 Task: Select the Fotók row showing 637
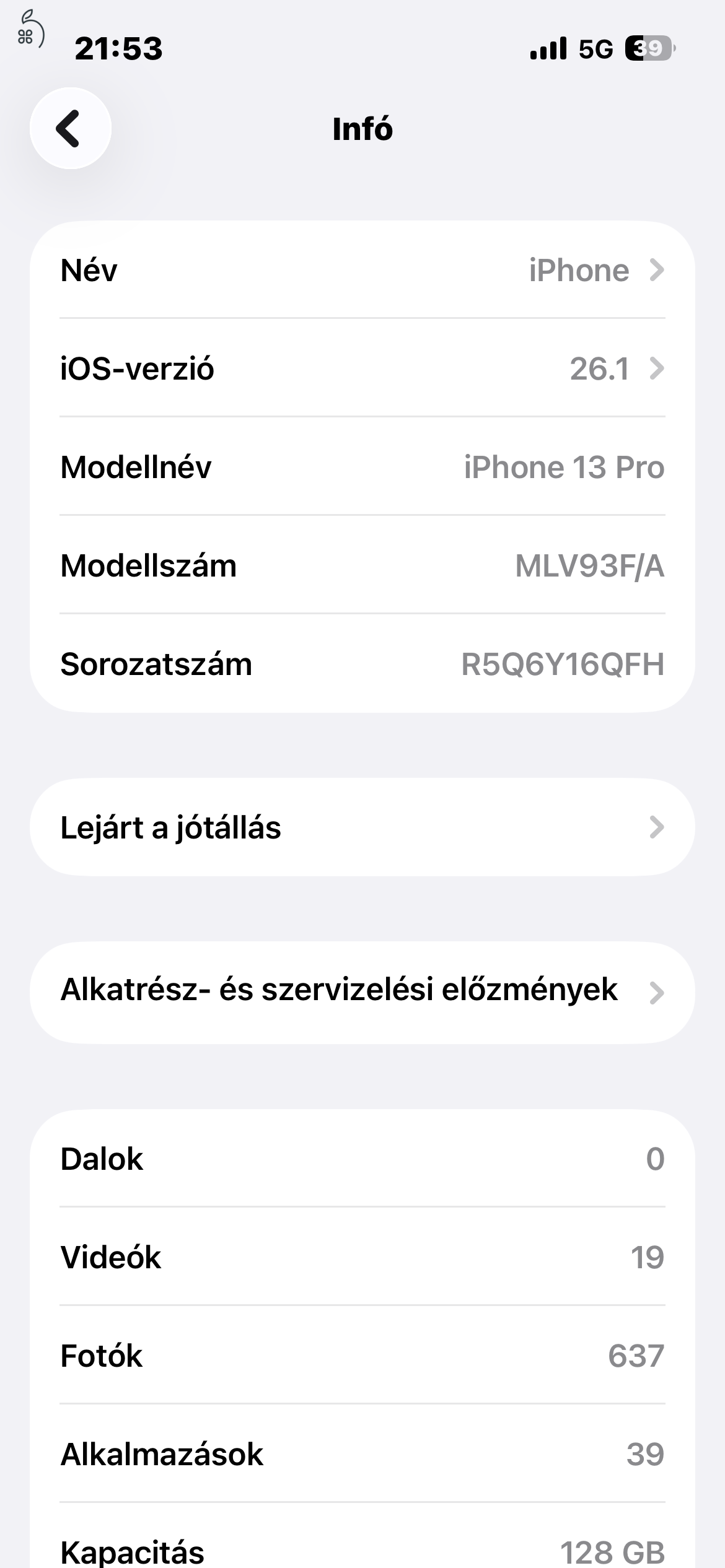[x=362, y=1355]
